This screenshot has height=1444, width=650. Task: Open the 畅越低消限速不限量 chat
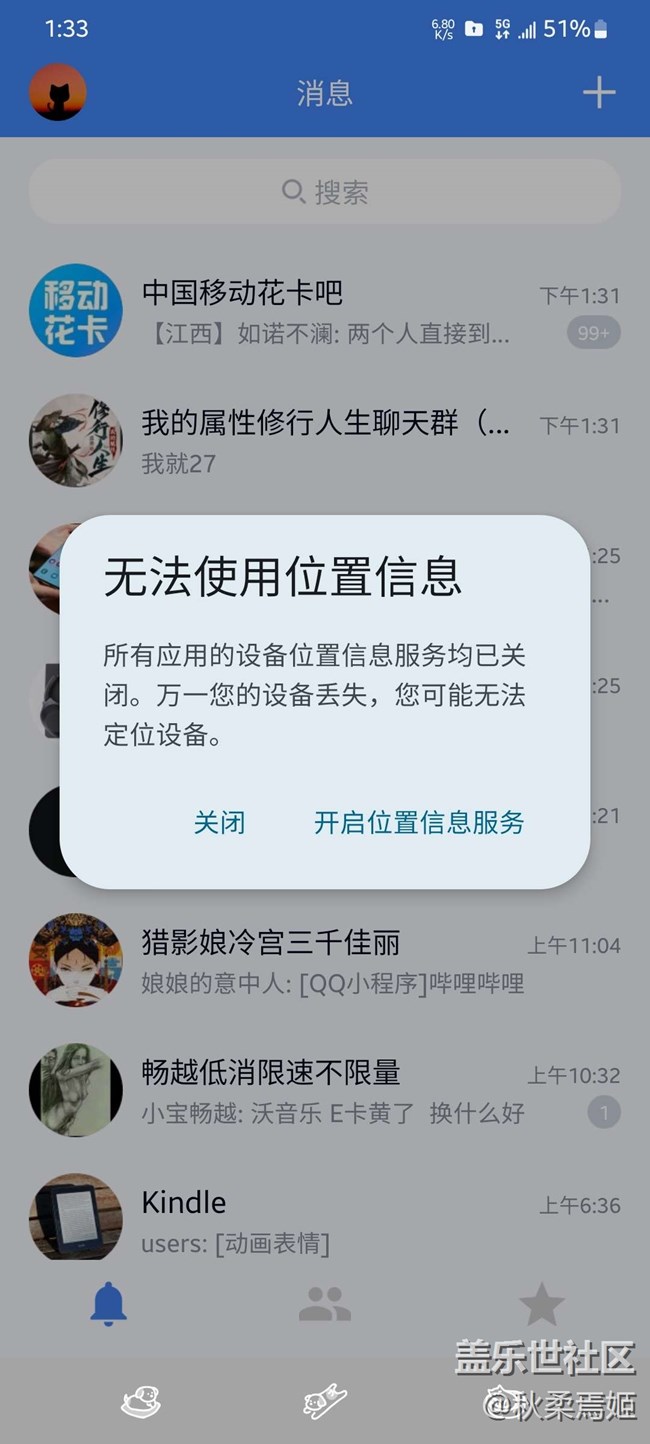click(x=325, y=1092)
